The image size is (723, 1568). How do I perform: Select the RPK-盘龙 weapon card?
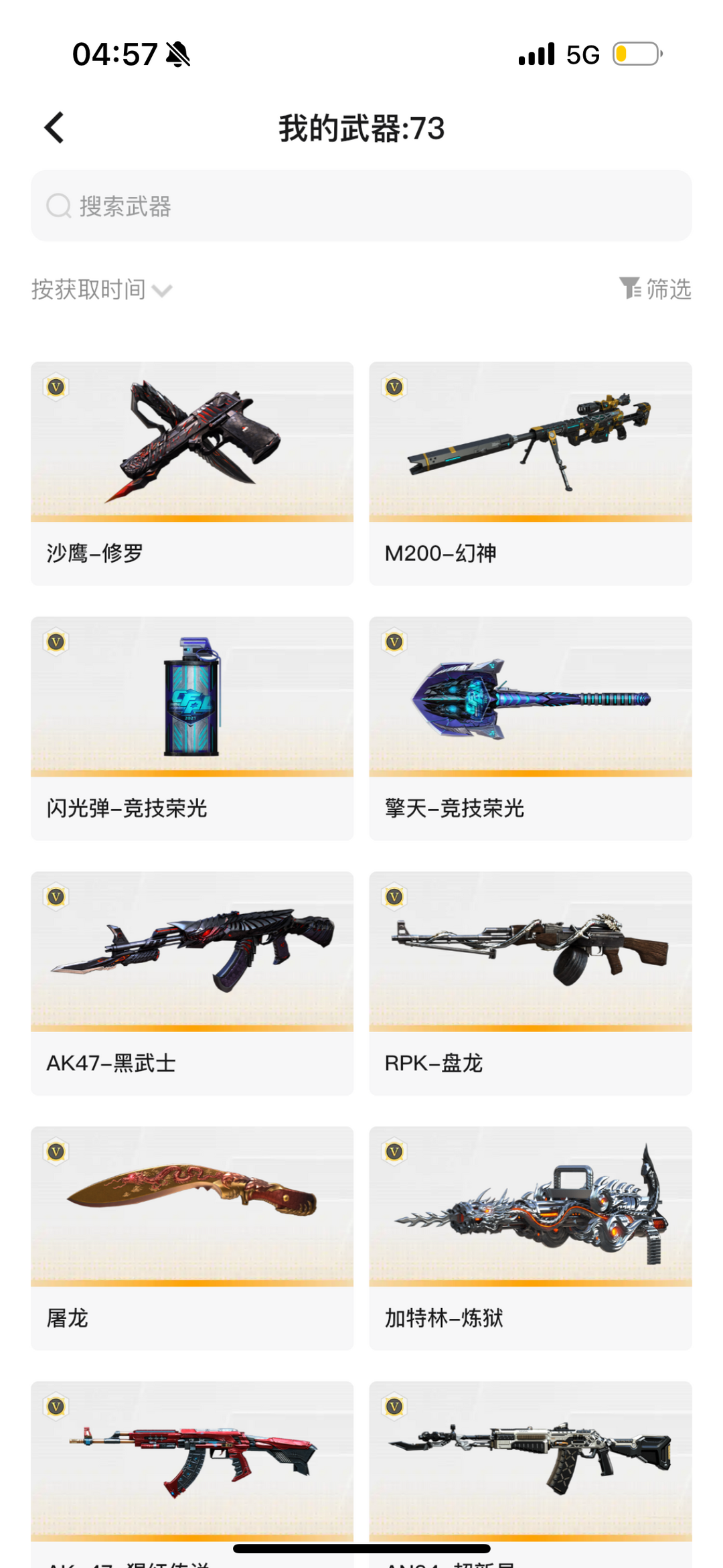click(x=530, y=983)
